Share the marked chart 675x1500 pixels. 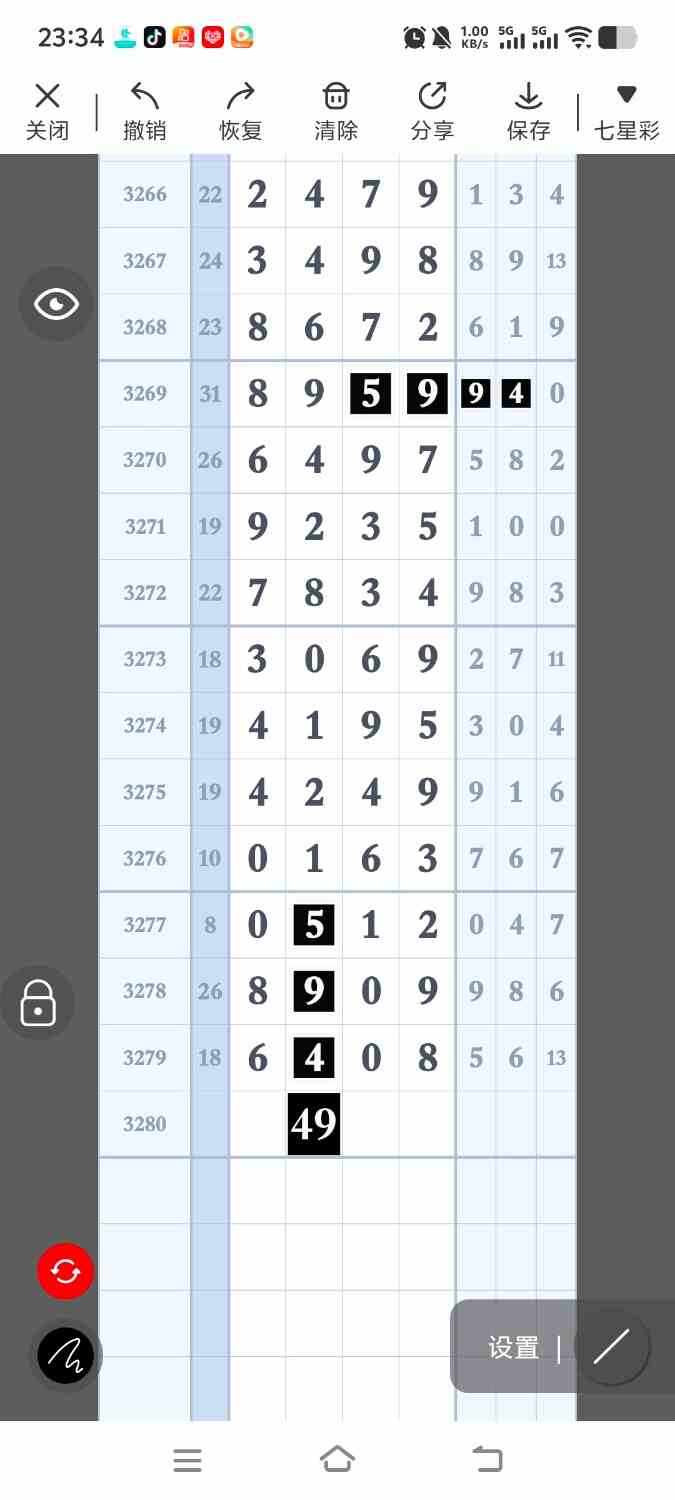(432, 112)
